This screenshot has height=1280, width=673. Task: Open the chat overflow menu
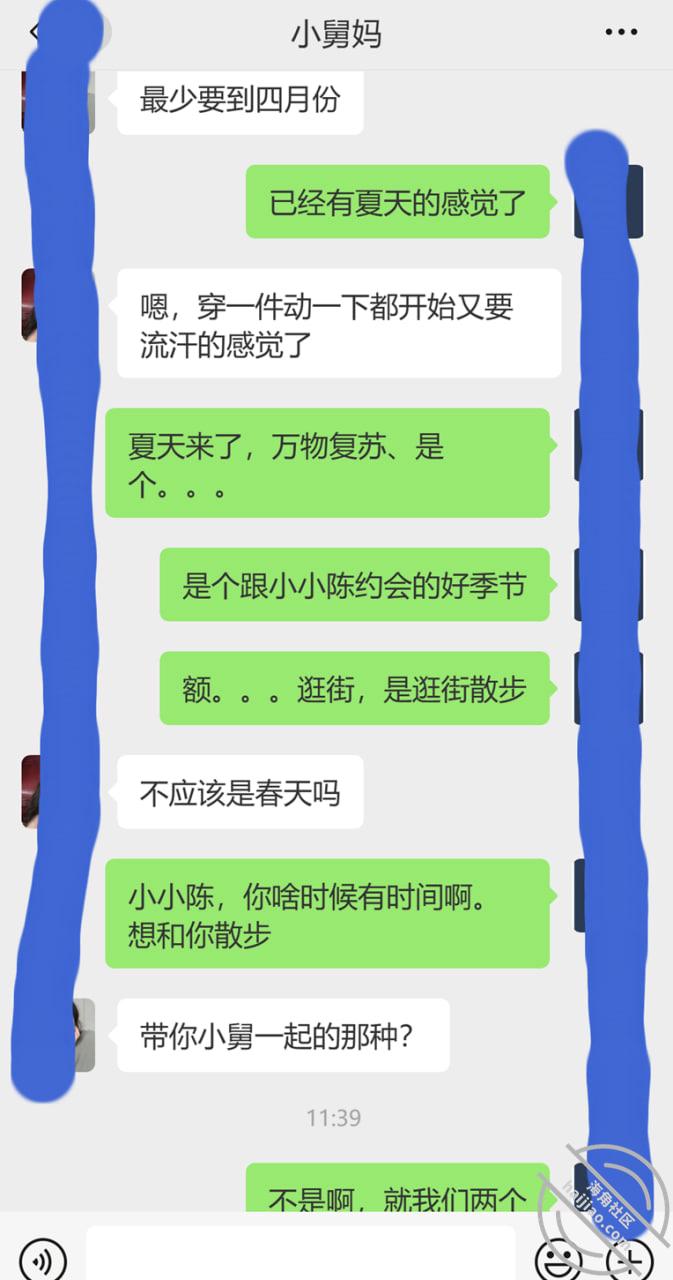point(621,33)
